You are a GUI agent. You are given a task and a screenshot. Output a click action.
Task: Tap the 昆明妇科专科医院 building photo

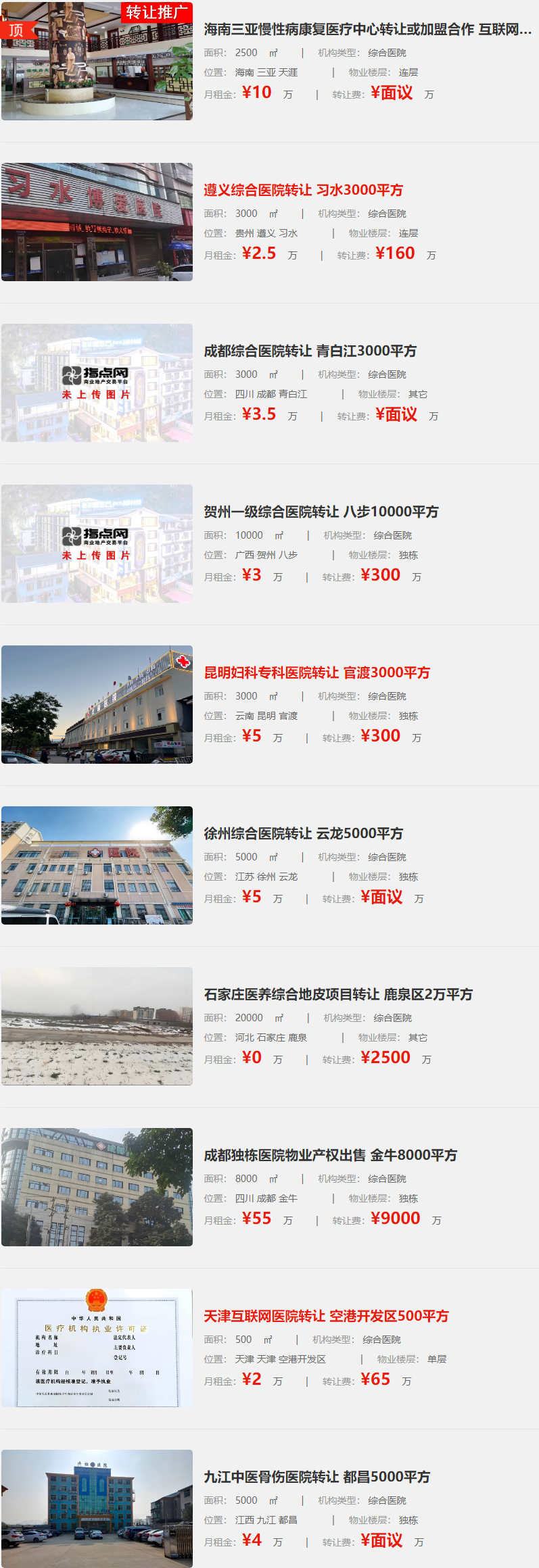[x=97, y=704]
